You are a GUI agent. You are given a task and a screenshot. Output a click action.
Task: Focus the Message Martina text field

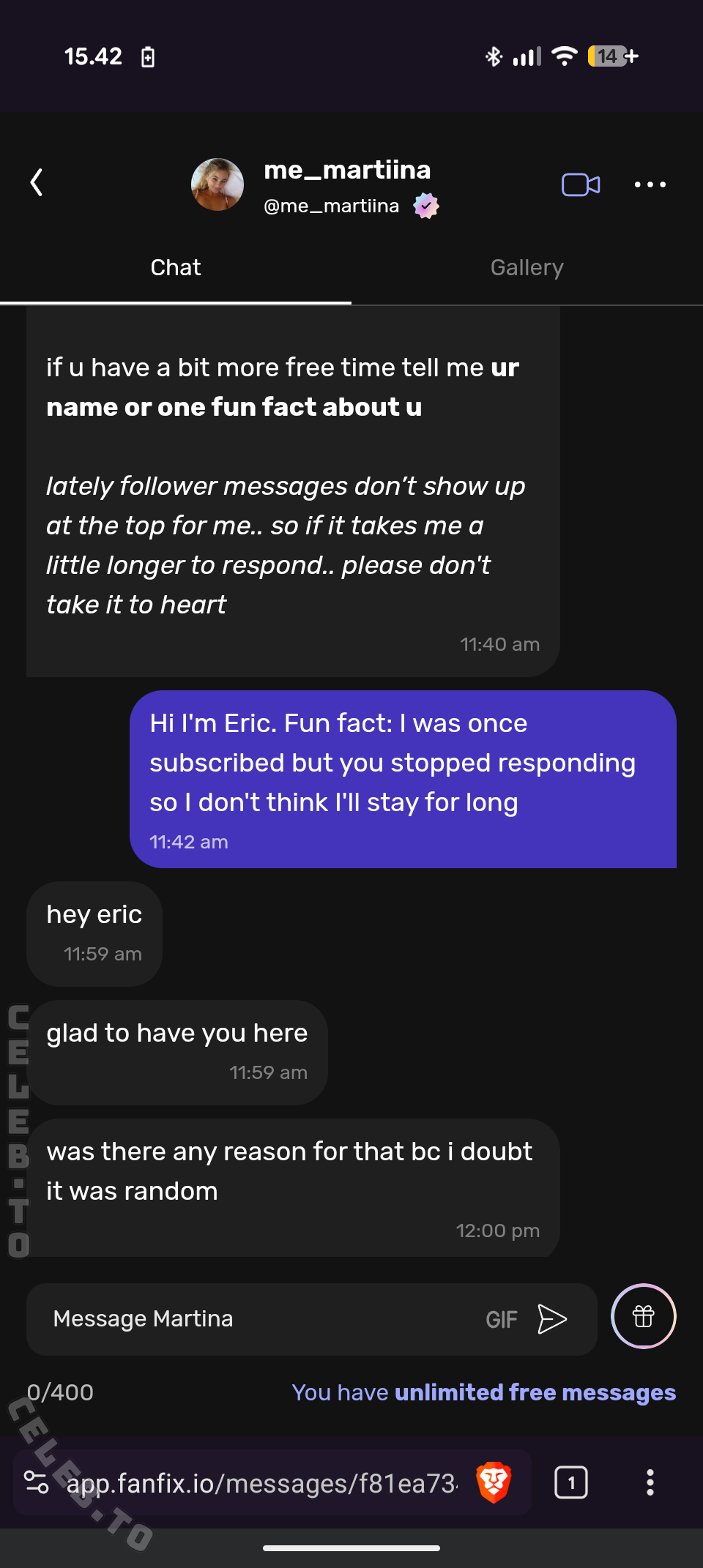(256, 1319)
